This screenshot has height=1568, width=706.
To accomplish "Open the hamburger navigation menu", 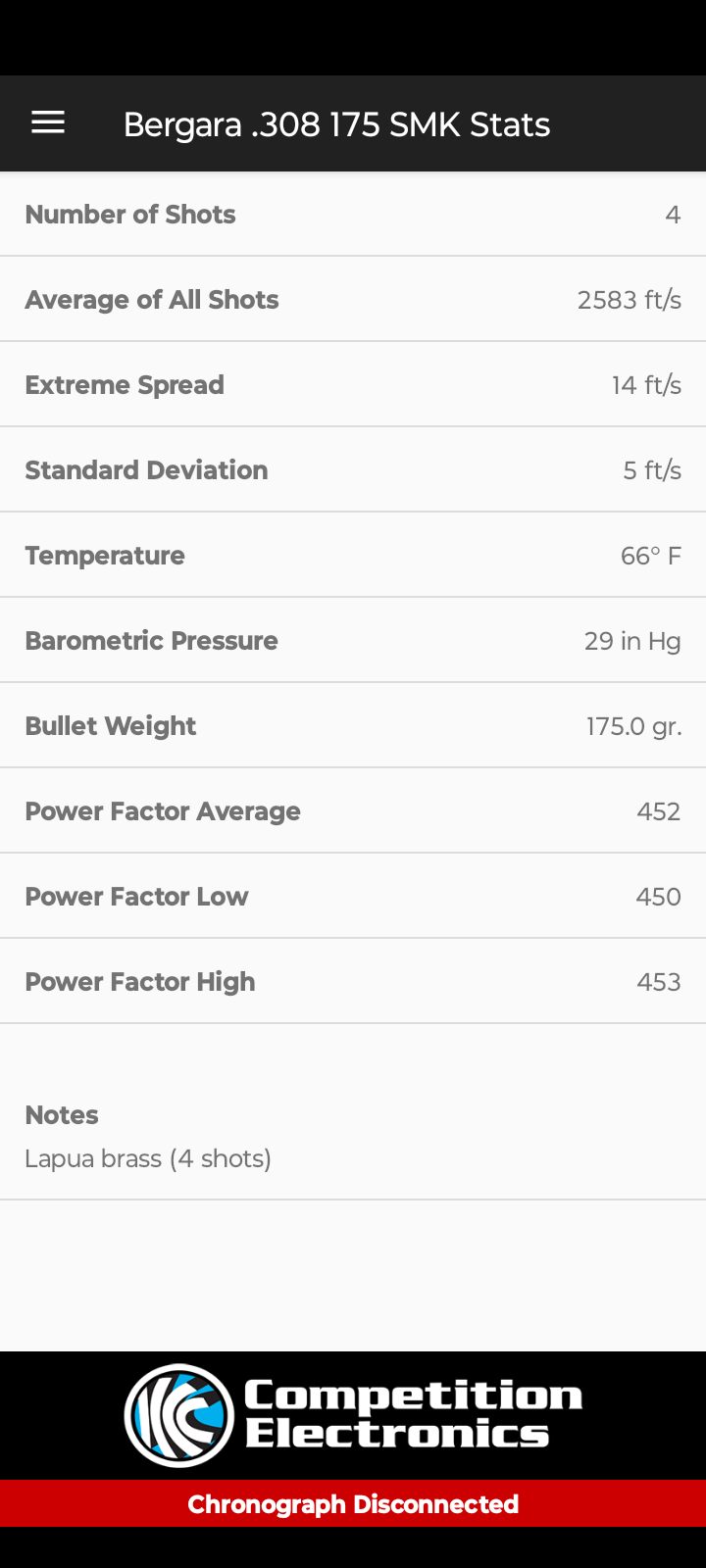I will point(48,123).
